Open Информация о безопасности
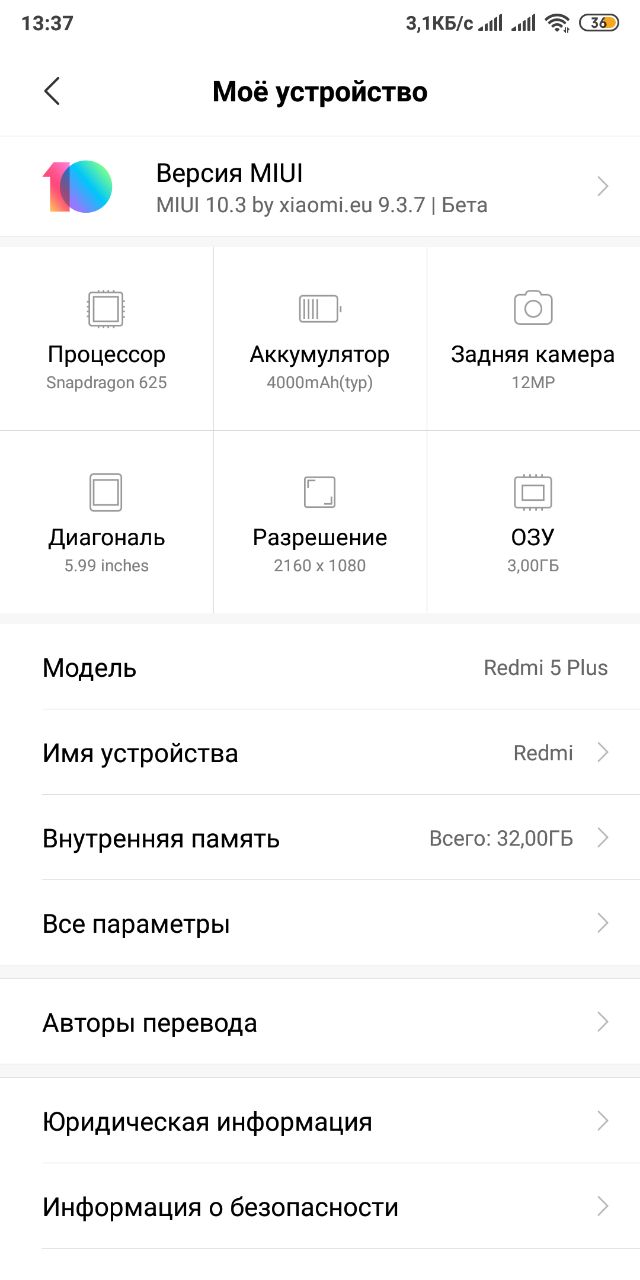The height and width of the screenshot is (1280, 640). pos(320,1206)
